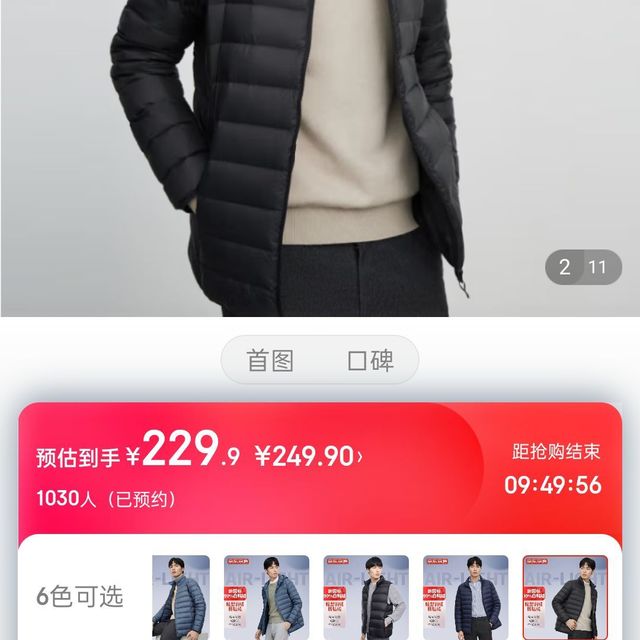Viewport: 640px width, 640px height.
Task: Switch to the 首图 tab
Action: [271, 360]
